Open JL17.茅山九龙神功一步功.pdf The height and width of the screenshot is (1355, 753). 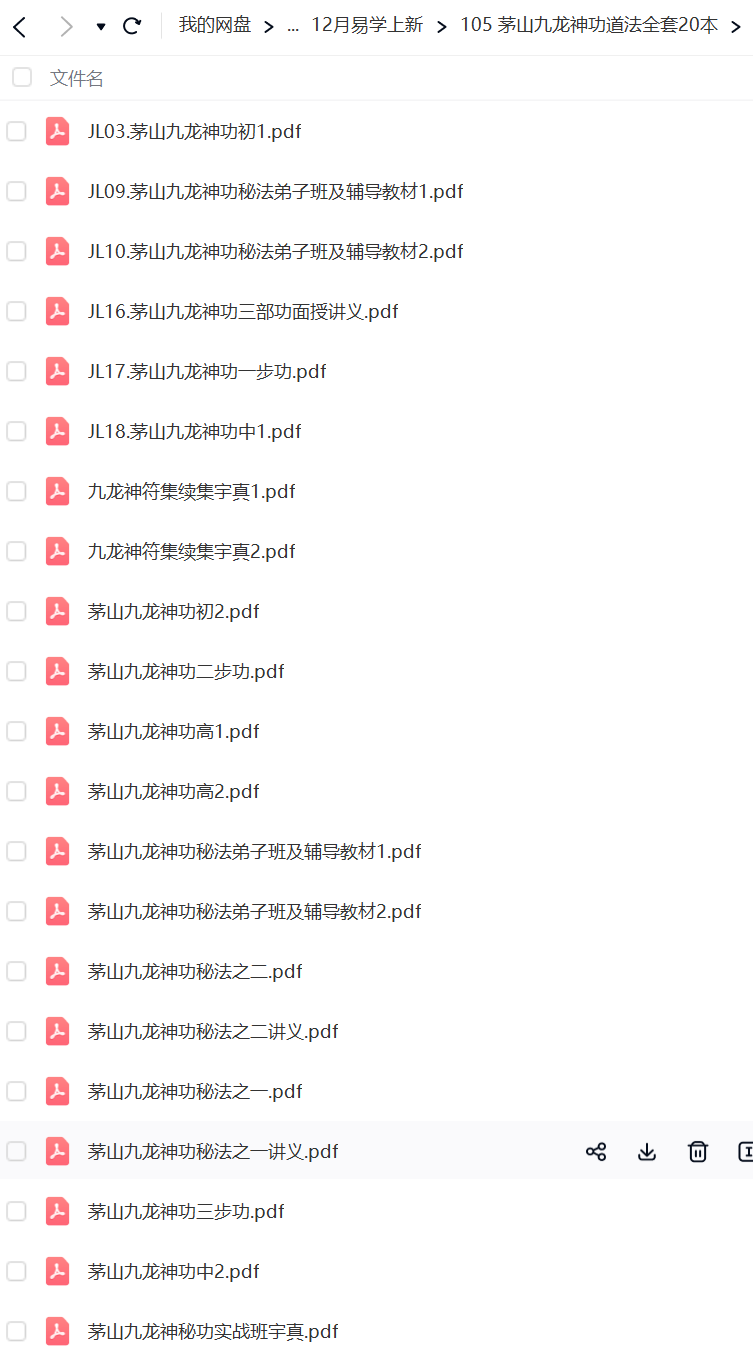(x=207, y=371)
